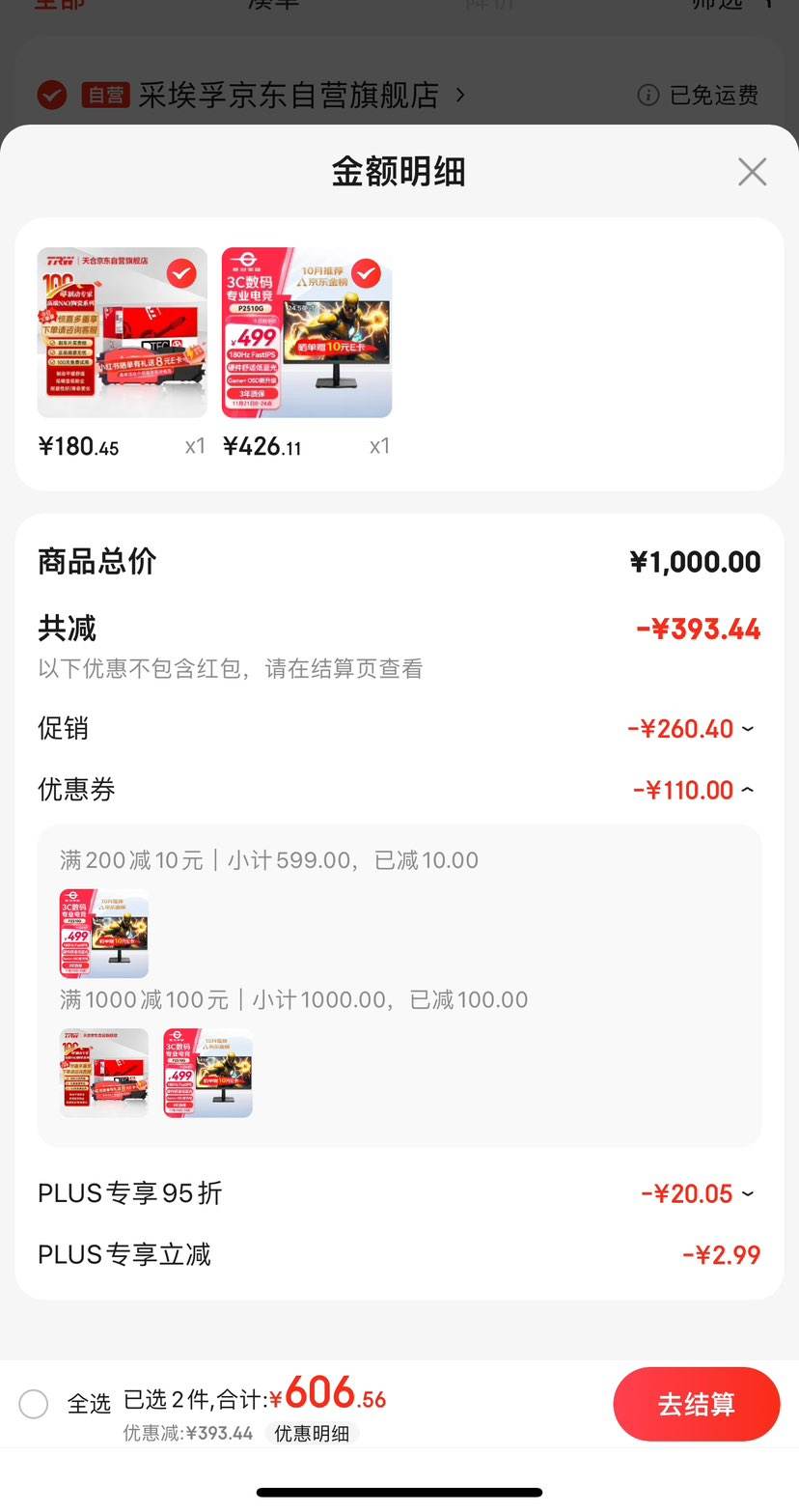Image resolution: width=799 pixels, height=1512 pixels.
Task: Close the 金额明细 popup via the X icon
Action: point(752,171)
